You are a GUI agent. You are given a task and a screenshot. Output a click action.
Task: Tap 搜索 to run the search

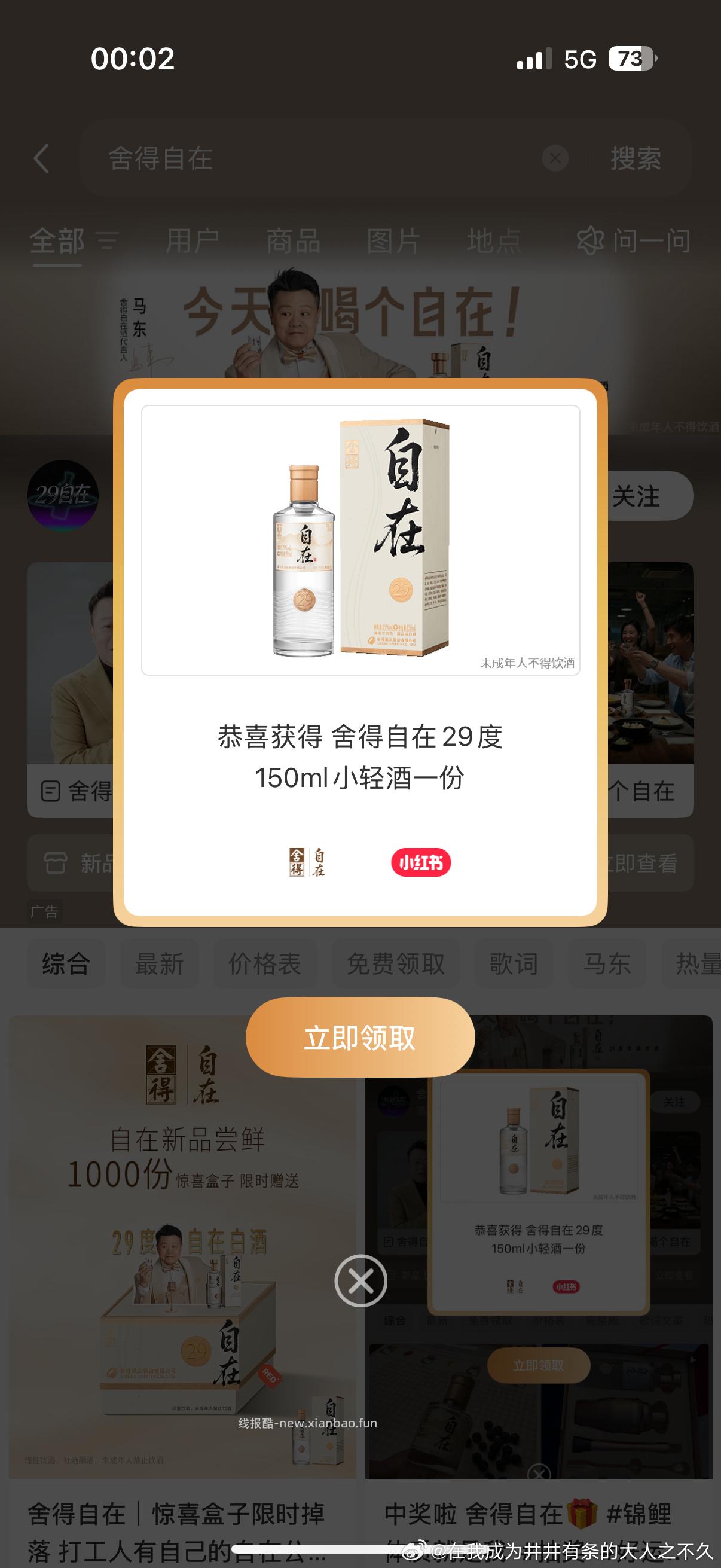[637, 158]
